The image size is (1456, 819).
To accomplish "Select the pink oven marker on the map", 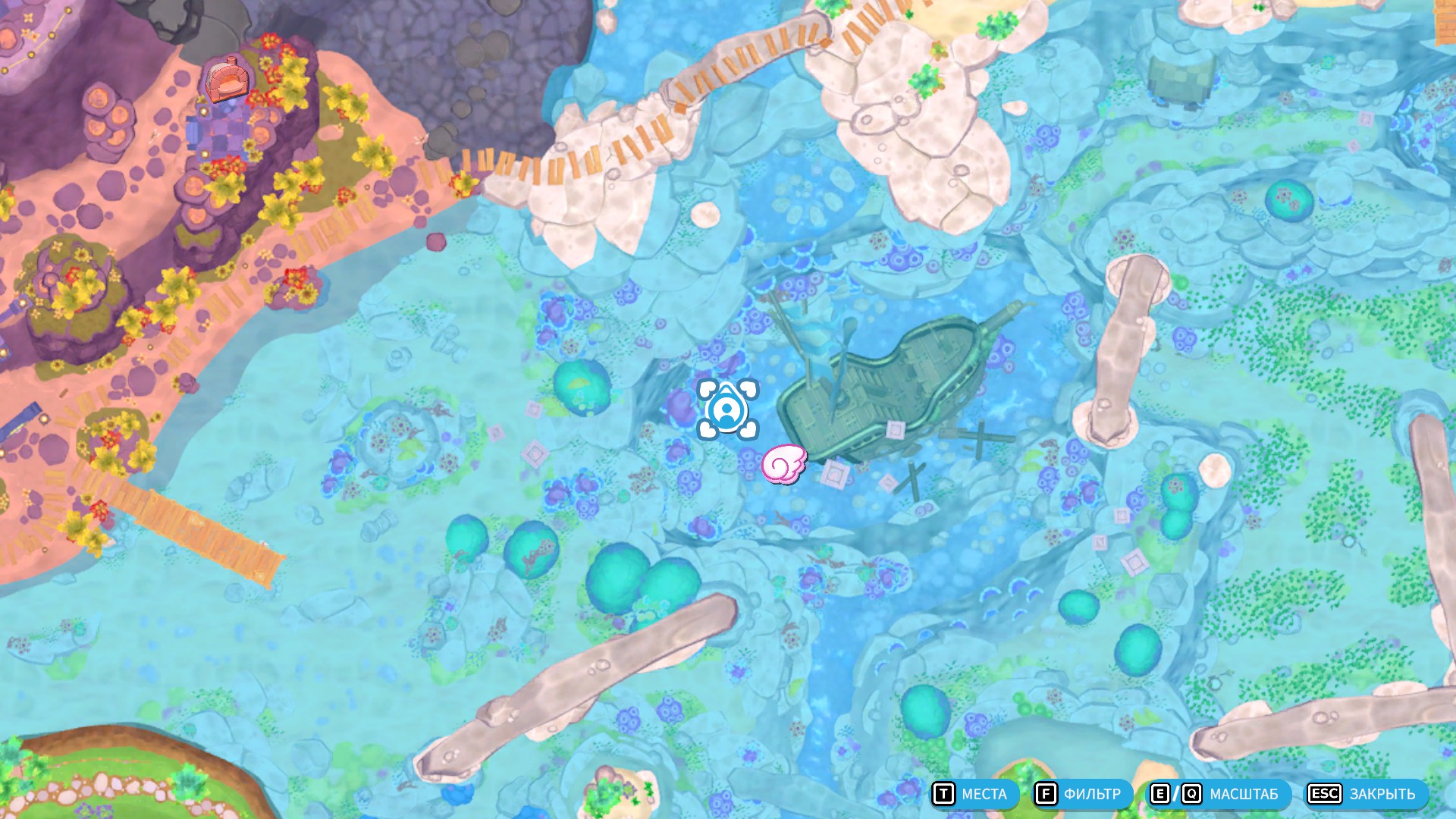I will (227, 79).
